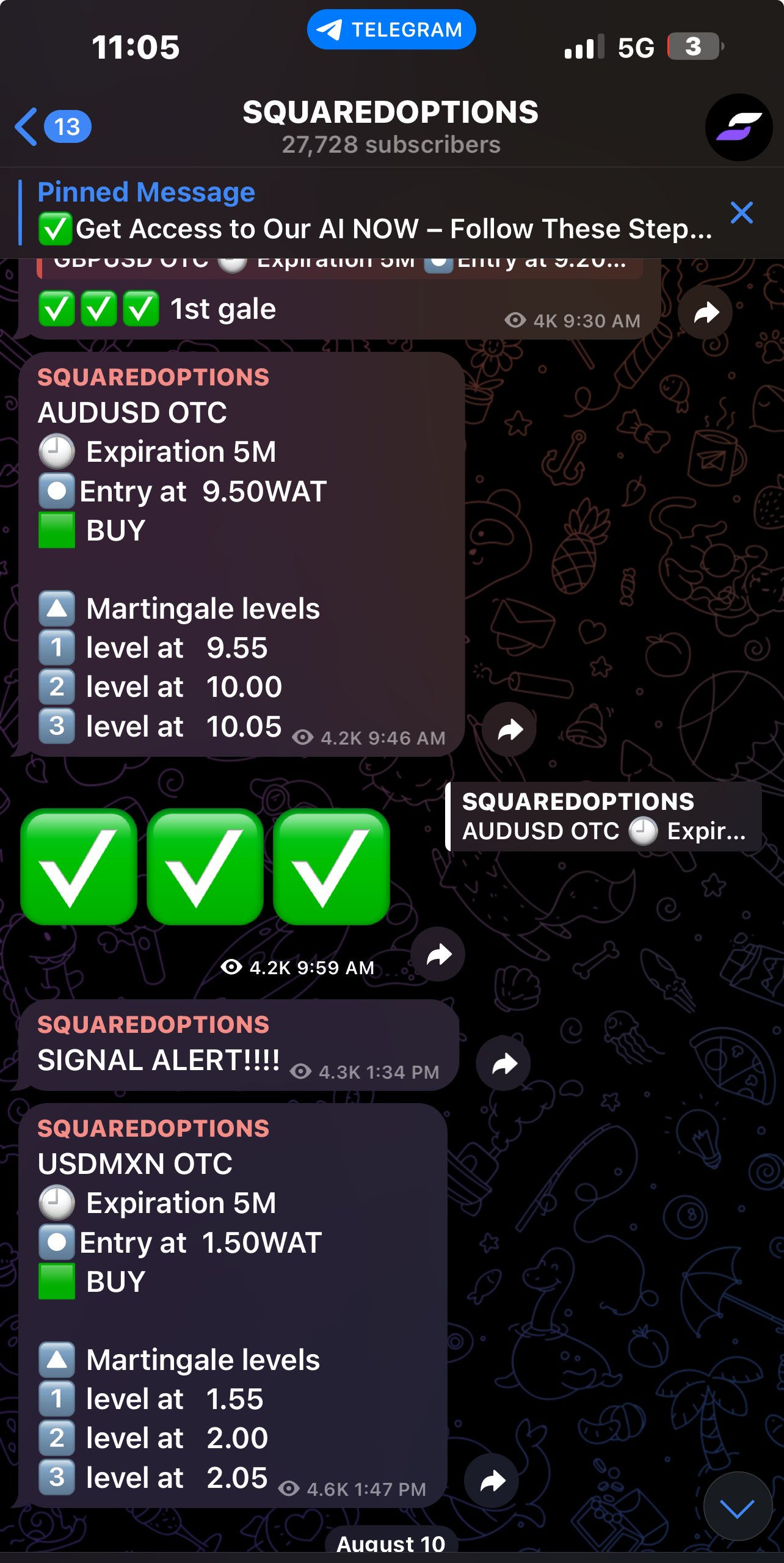Forward the SIGNAL ALERT!!!! message
This screenshot has width=784, height=1563.
coord(504,1064)
